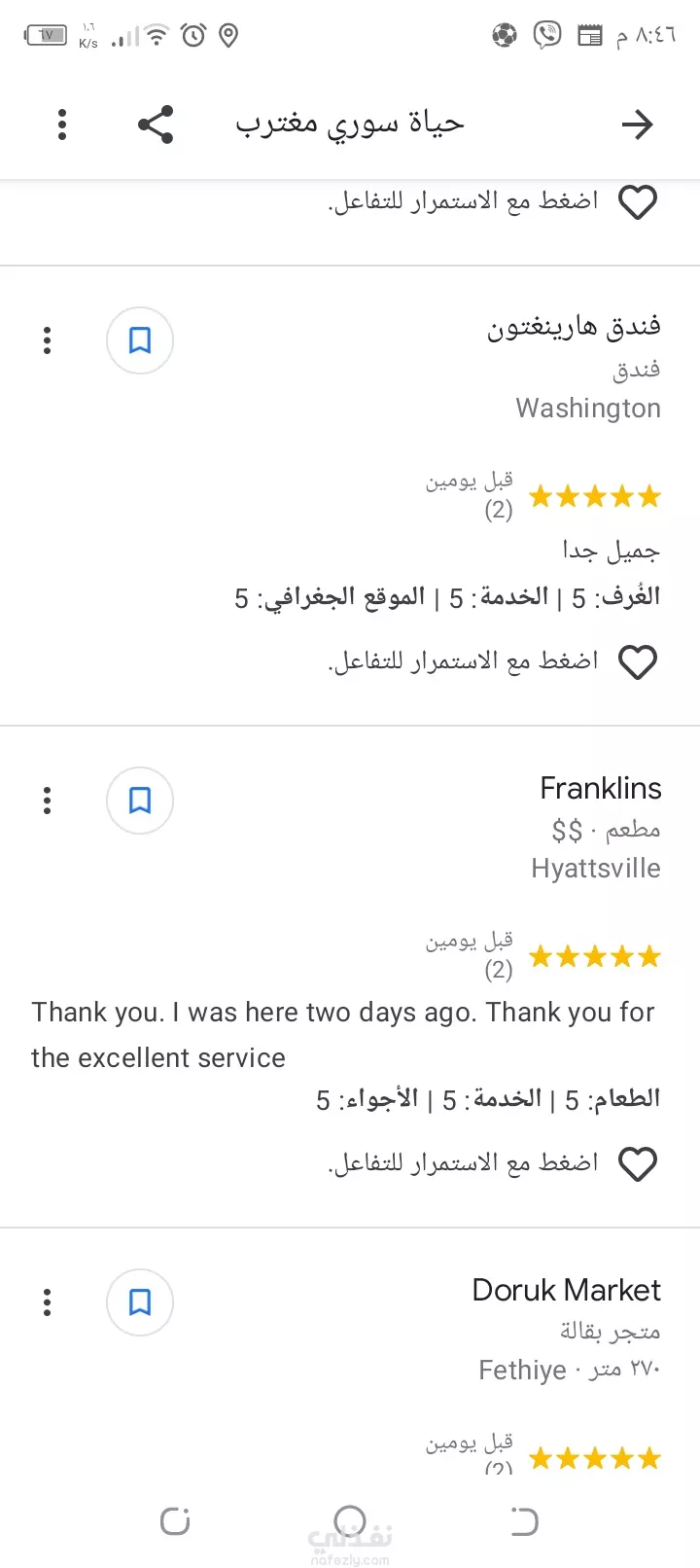Open more options for Doruk Market review
The image size is (700, 1568).
[x=47, y=1302]
